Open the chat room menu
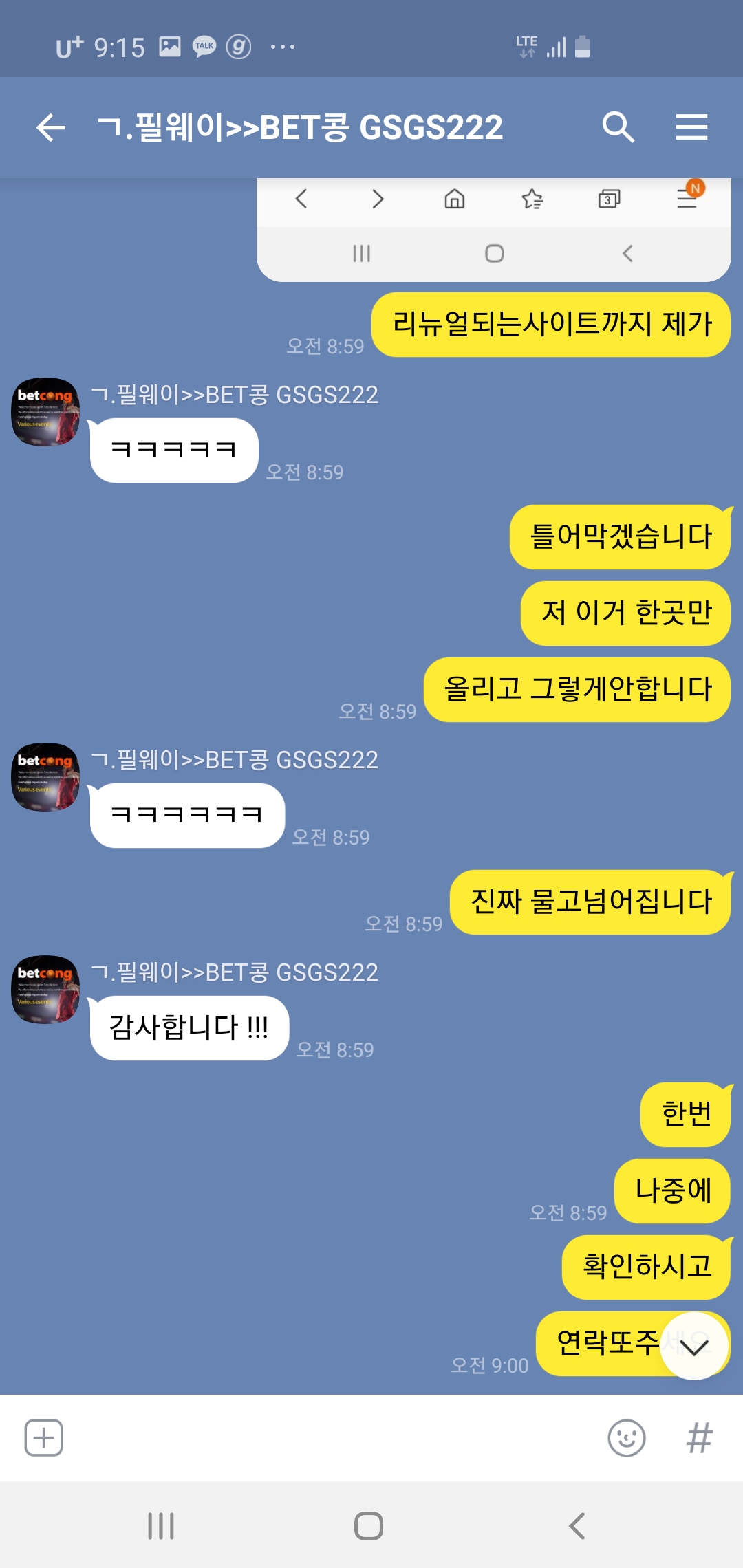743x1568 pixels. click(691, 128)
